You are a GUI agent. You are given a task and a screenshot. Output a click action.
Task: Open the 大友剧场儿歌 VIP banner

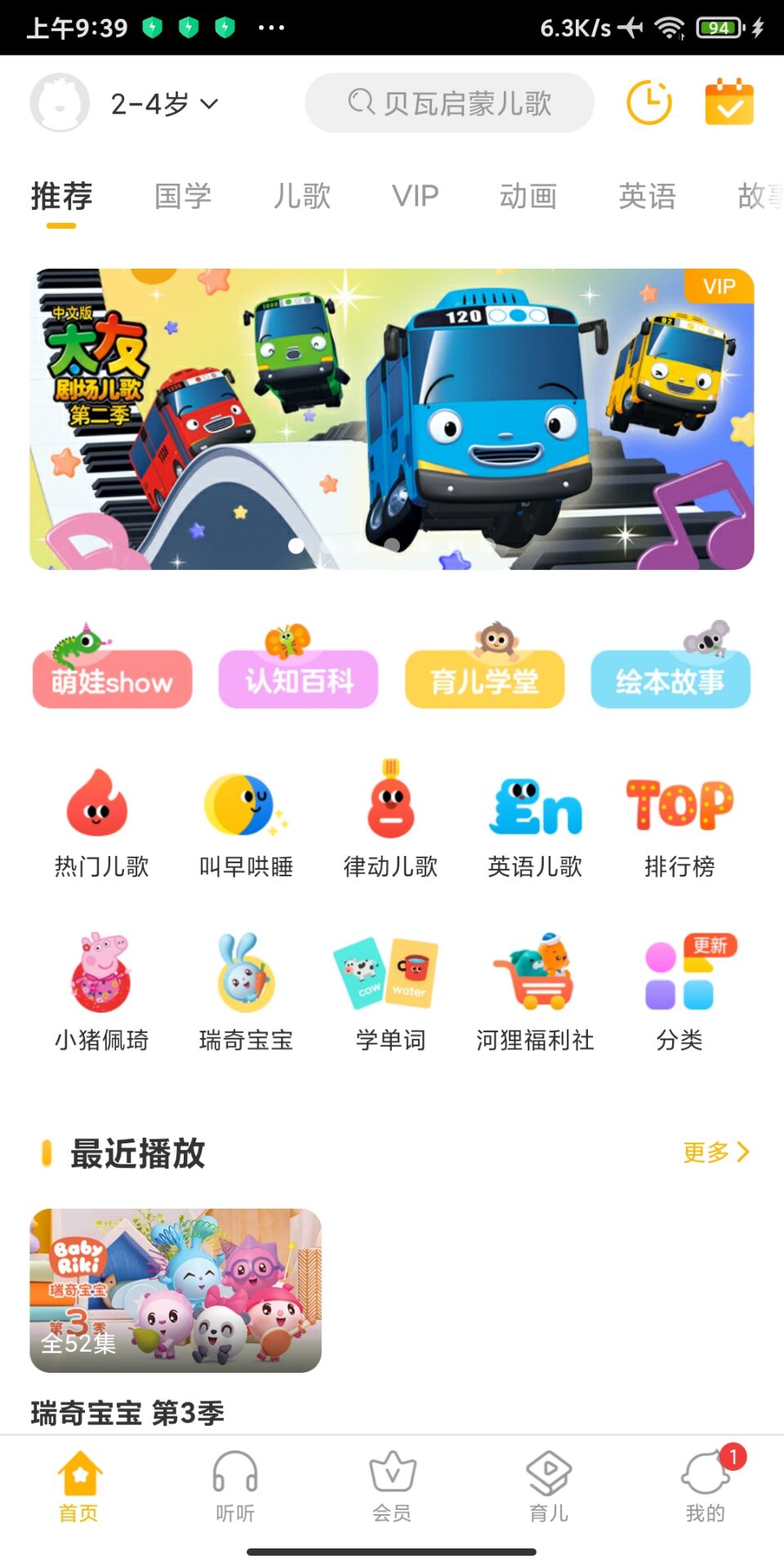[x=392, y=418]
